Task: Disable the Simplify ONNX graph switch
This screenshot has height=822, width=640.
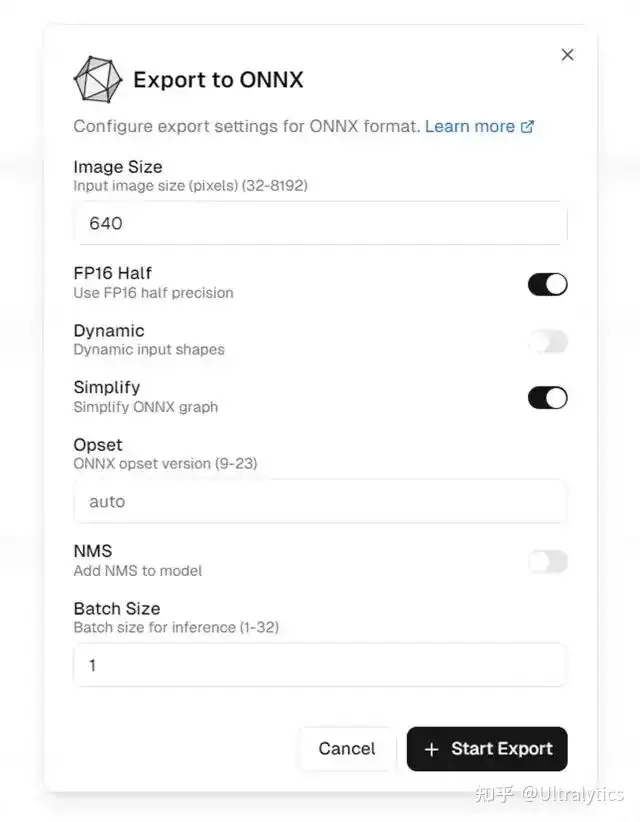Action: pyautogui.click(x=547, y=398)
